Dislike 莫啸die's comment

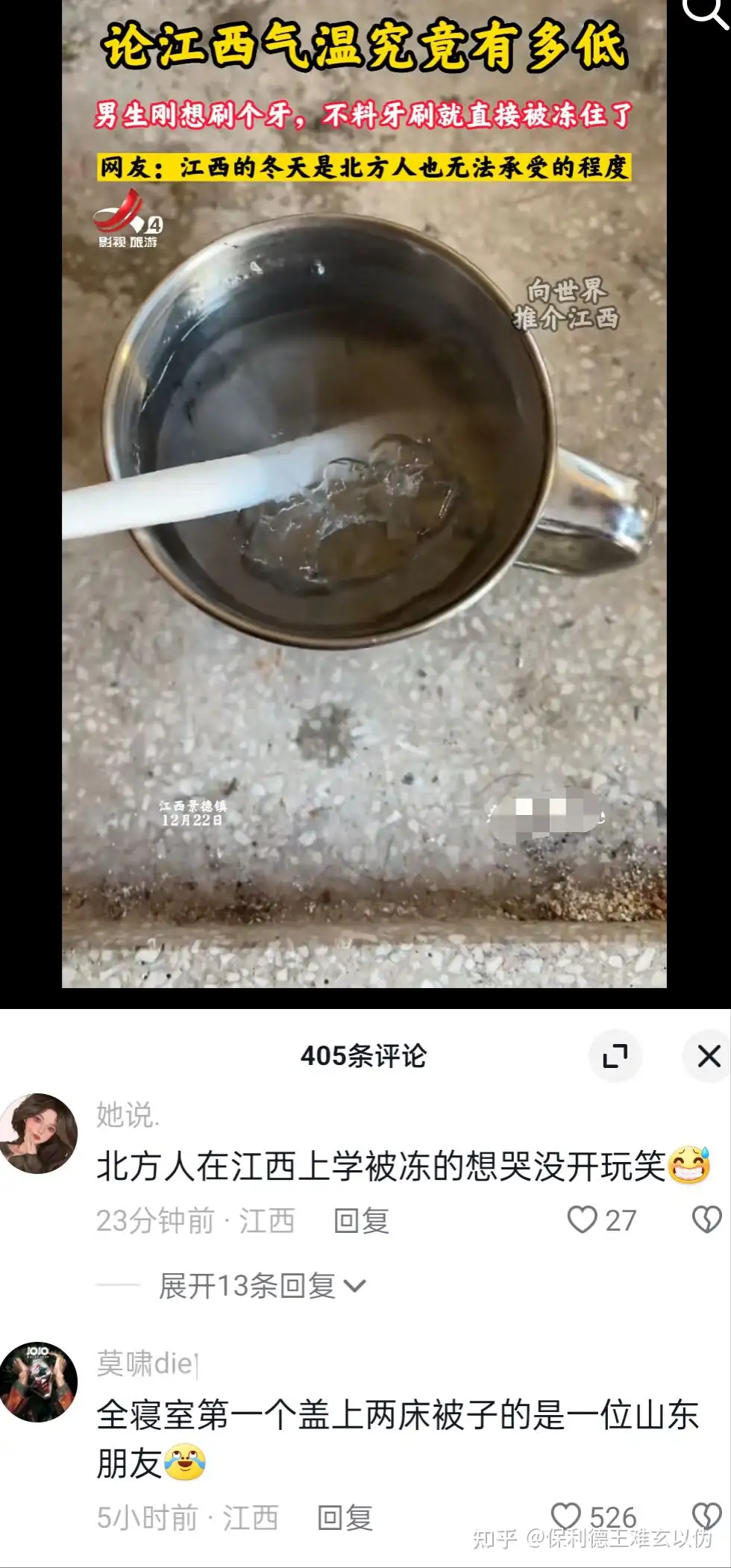pyautogui.click(x=706, y=1516)
